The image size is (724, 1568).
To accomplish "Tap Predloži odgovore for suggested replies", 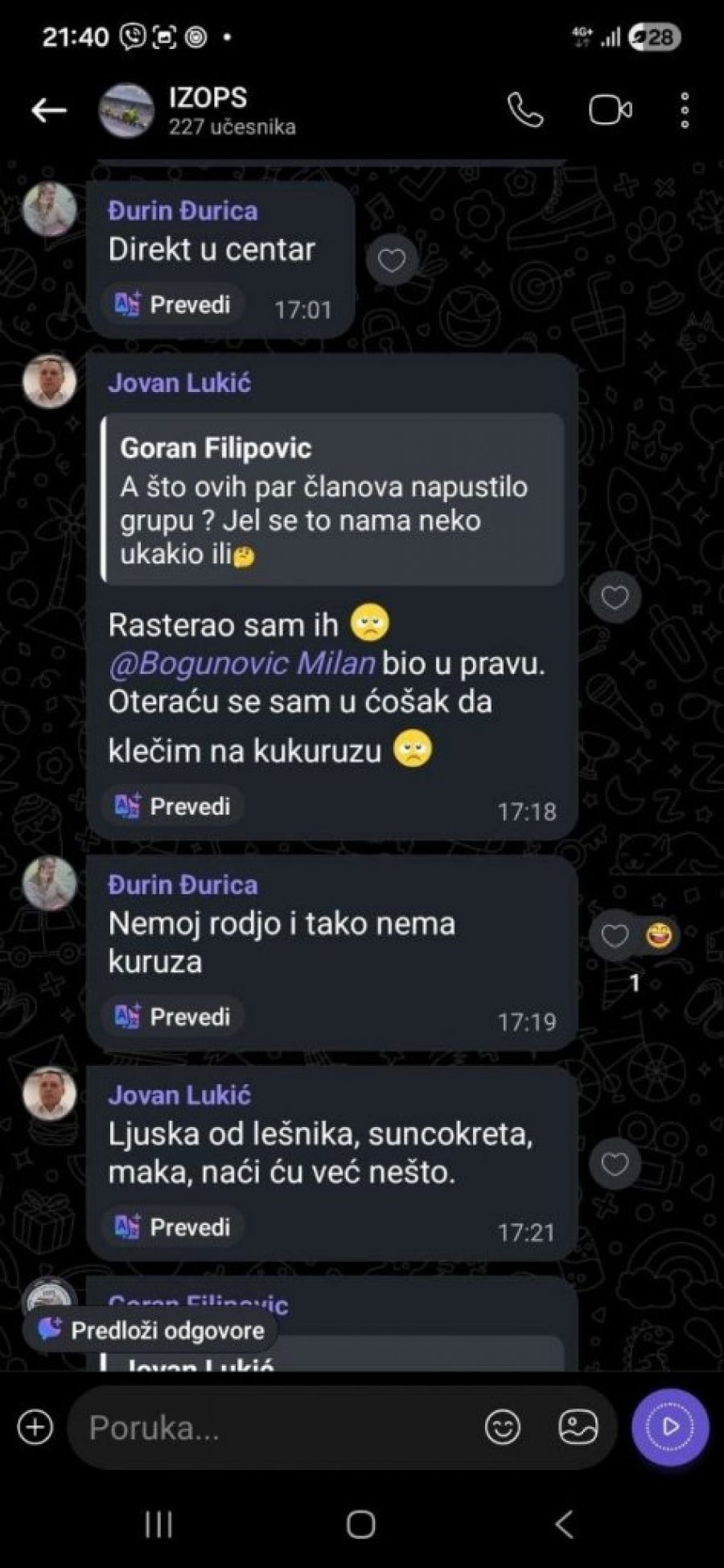I will 150,1331.
